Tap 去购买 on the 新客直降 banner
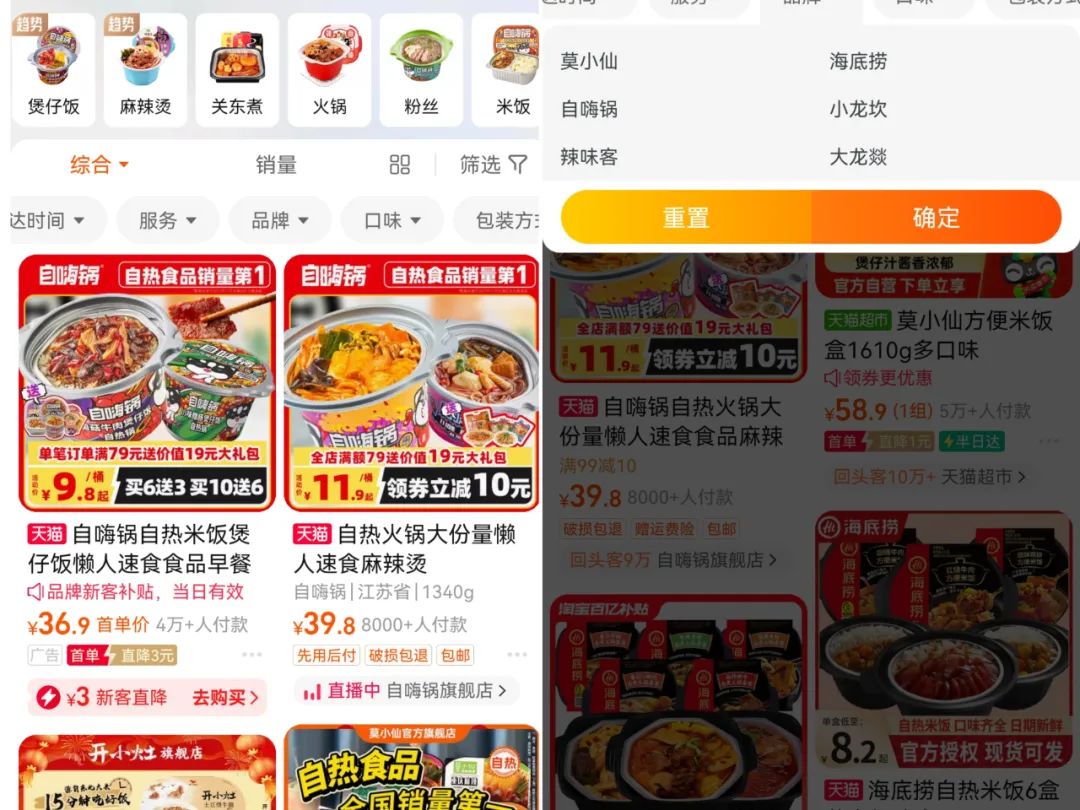The width and height of the screenshot is (1080, 810). (225, 697)
